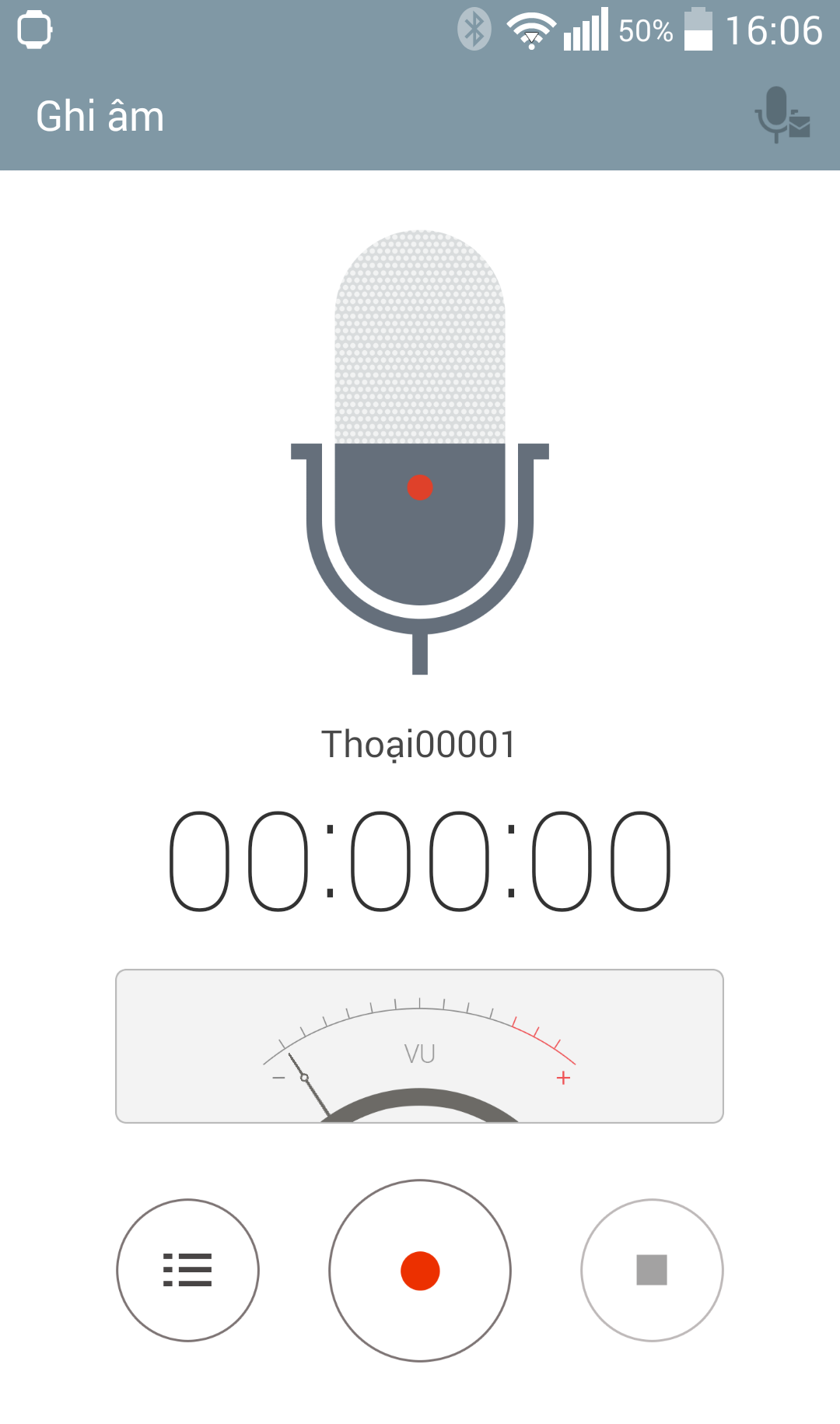Tap the red dot on the microphone
The image size is (840, 1424).
[420, 488]
